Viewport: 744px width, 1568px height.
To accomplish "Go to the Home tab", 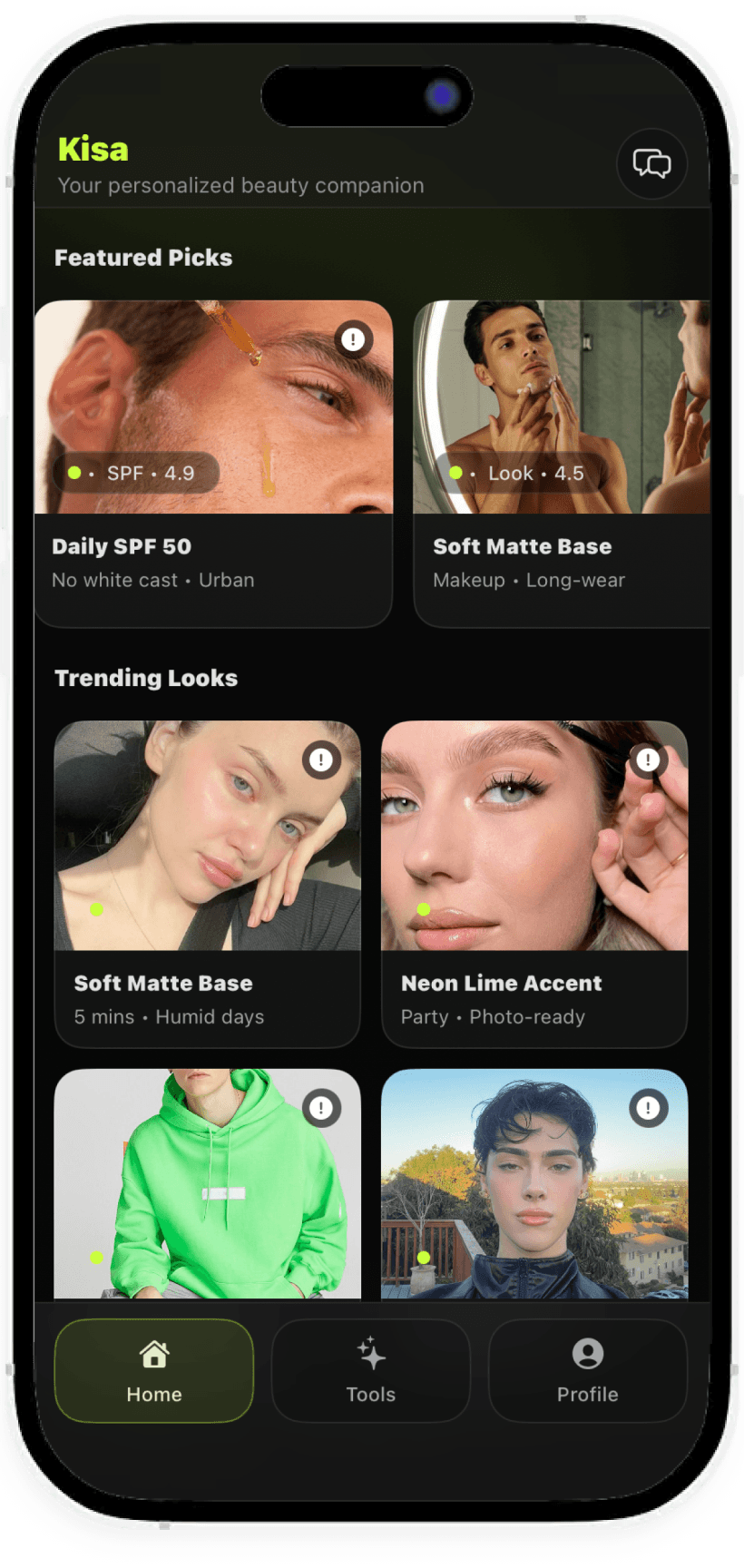I will [x=154, y=1370].
